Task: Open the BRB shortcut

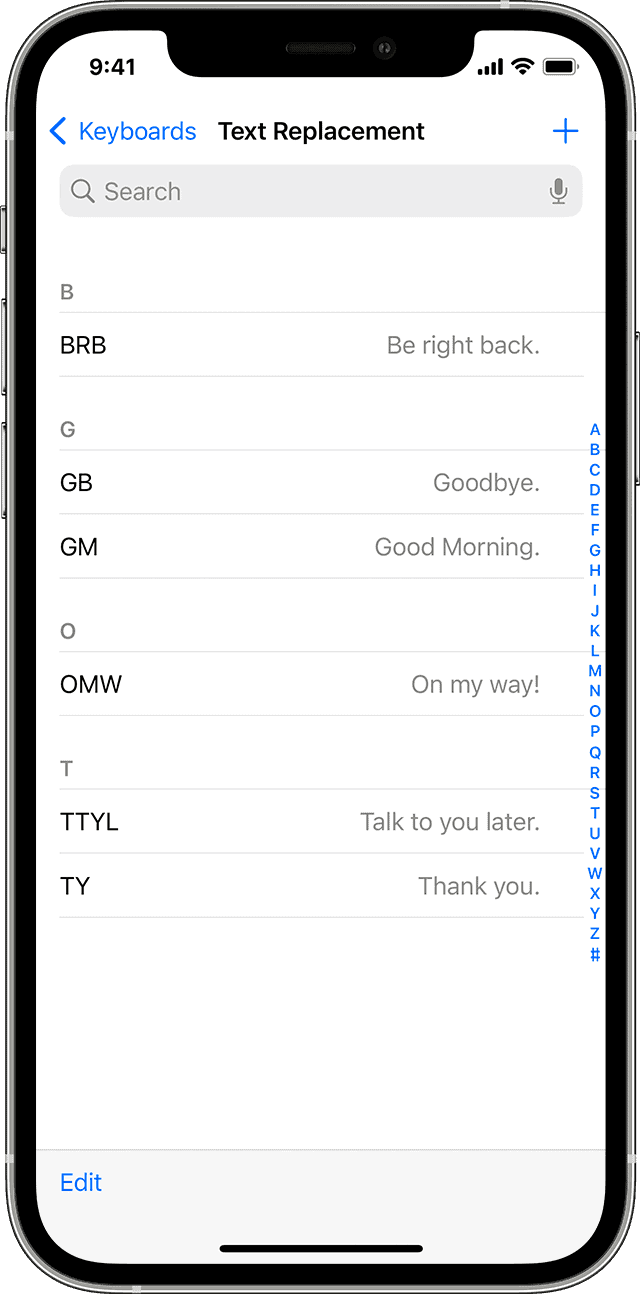Action: (321, 345)
